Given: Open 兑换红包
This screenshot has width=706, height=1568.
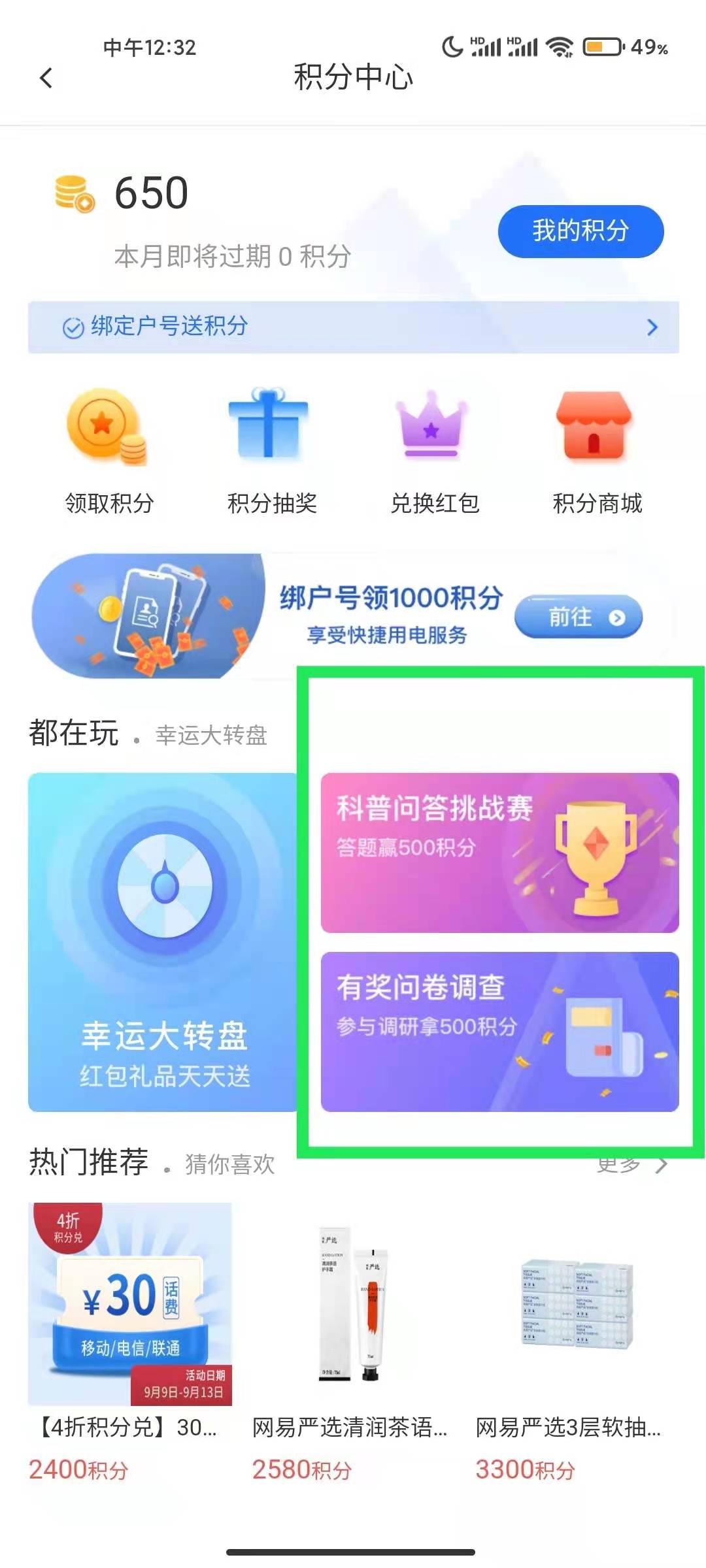Looking at the screenshot, I should [434, 451].
